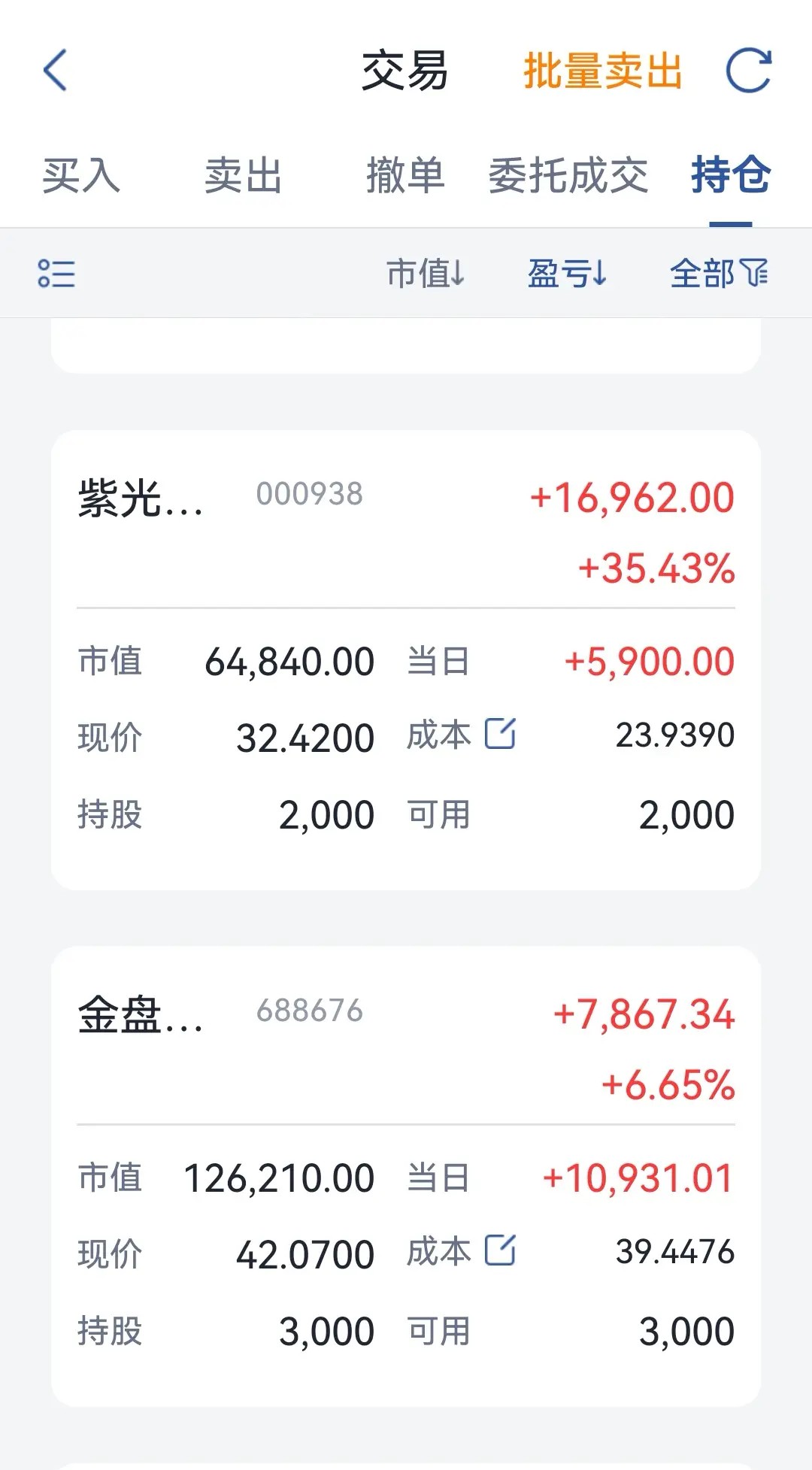Open the 撤单 tab
The width and height of the screenshot is (812, 1470).
point(405,176)
